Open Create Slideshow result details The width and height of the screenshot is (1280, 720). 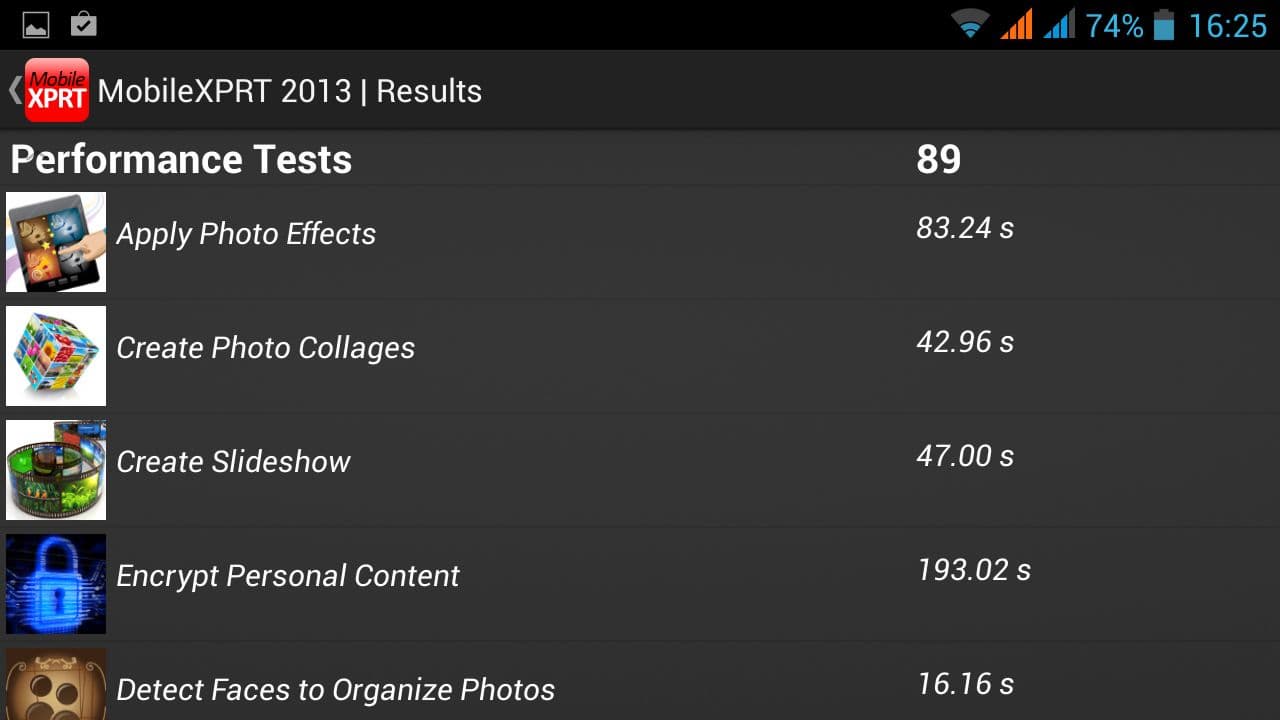point(233,462)
